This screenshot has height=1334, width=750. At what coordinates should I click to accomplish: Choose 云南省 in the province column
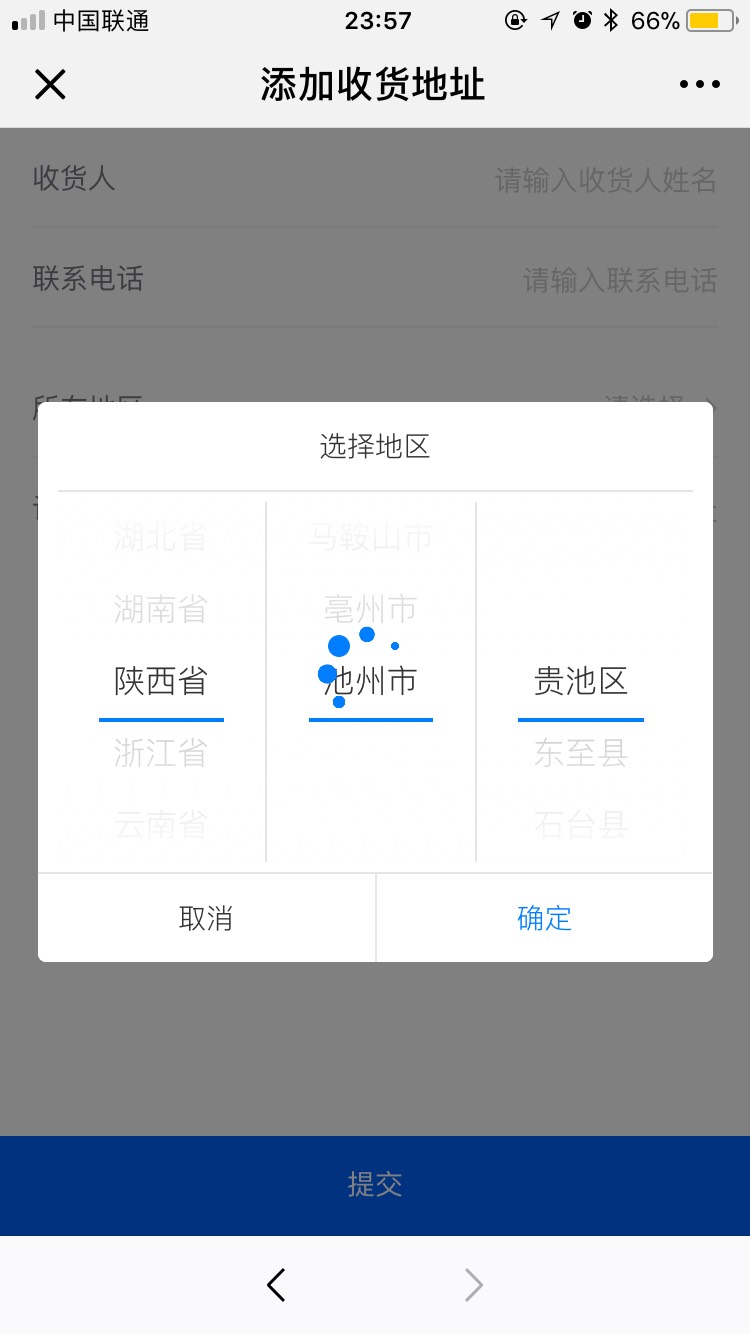point(160,825)
